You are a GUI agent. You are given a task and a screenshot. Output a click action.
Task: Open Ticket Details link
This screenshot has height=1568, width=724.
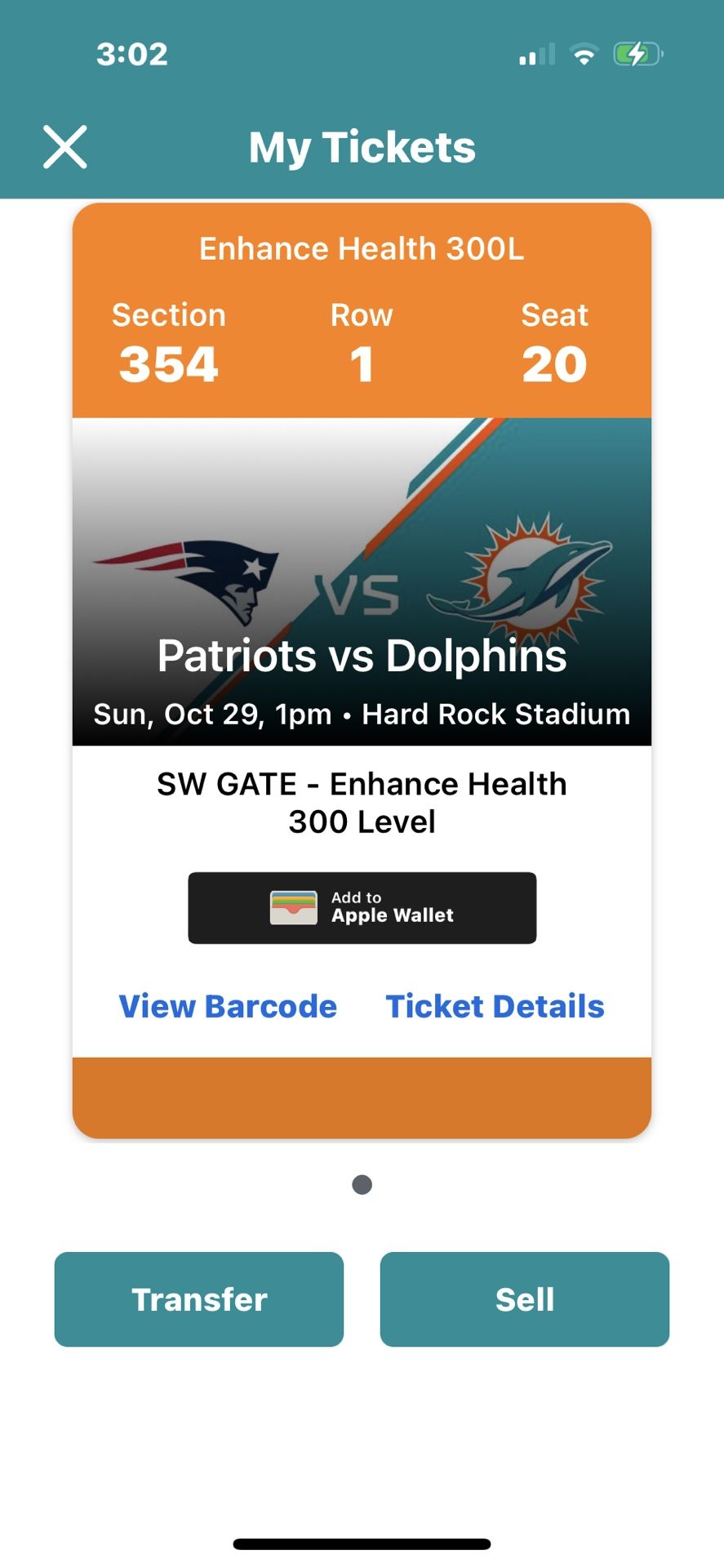click(495, 1006)
